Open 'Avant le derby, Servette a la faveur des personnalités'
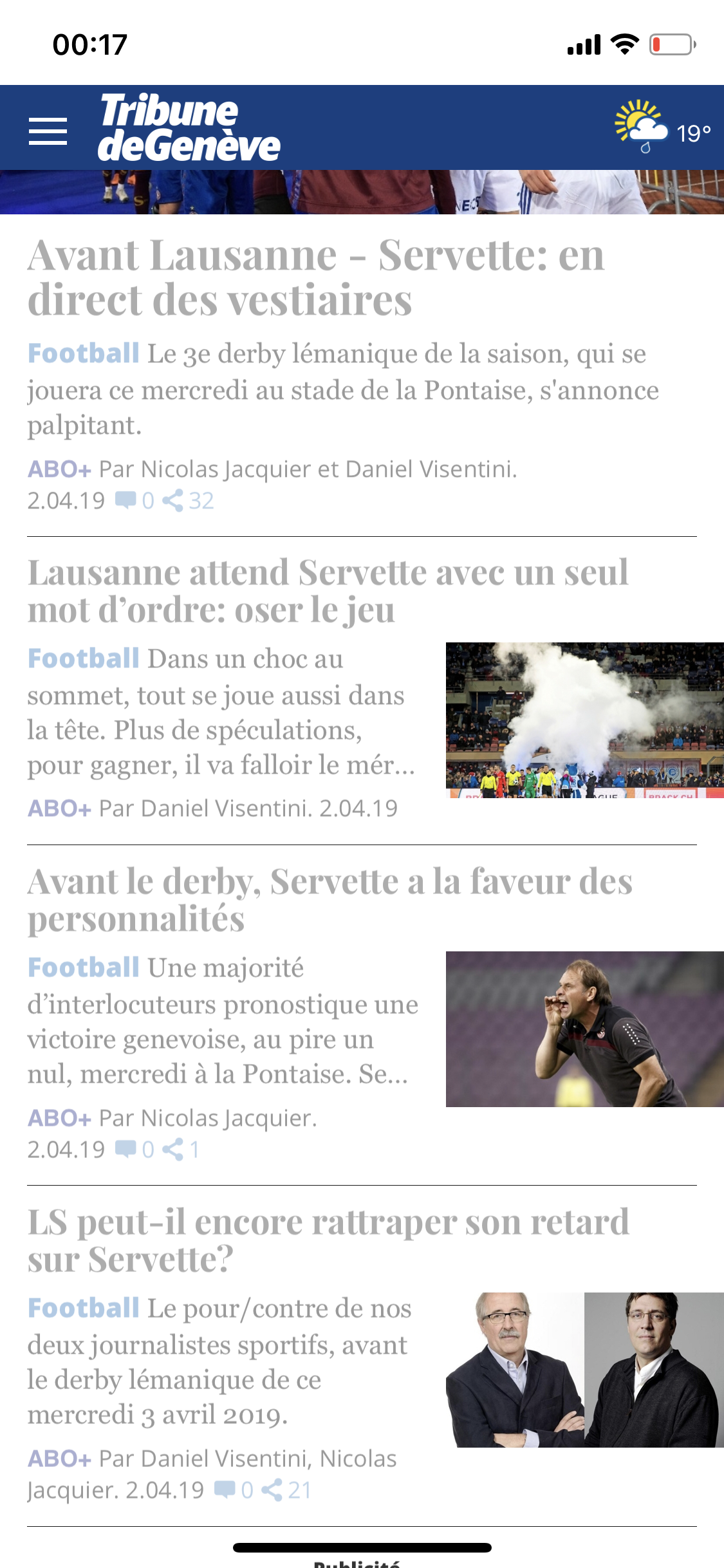 (330, 900)
